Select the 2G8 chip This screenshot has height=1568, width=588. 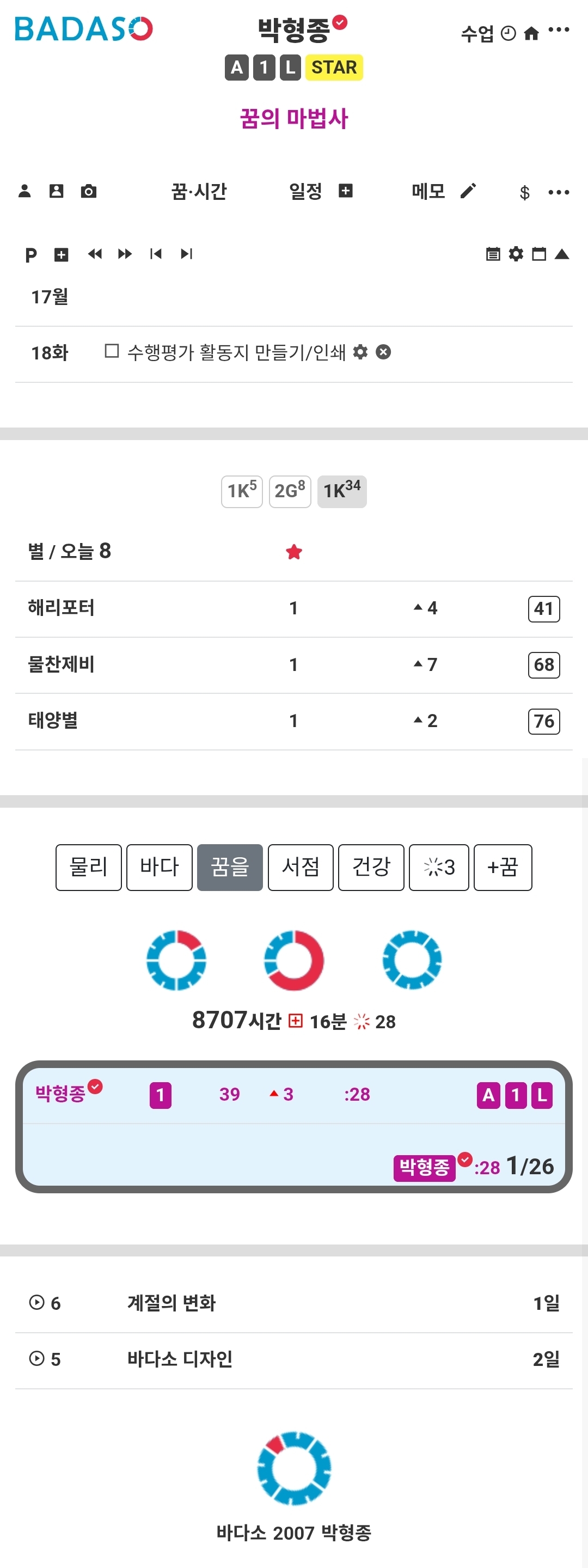coord(290,491)
